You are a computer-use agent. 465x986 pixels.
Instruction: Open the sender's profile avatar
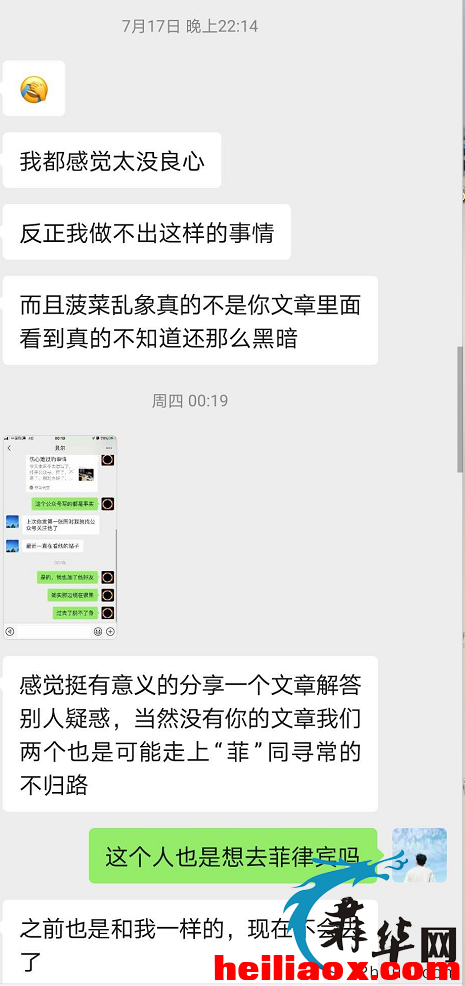(x=419, y=855)
